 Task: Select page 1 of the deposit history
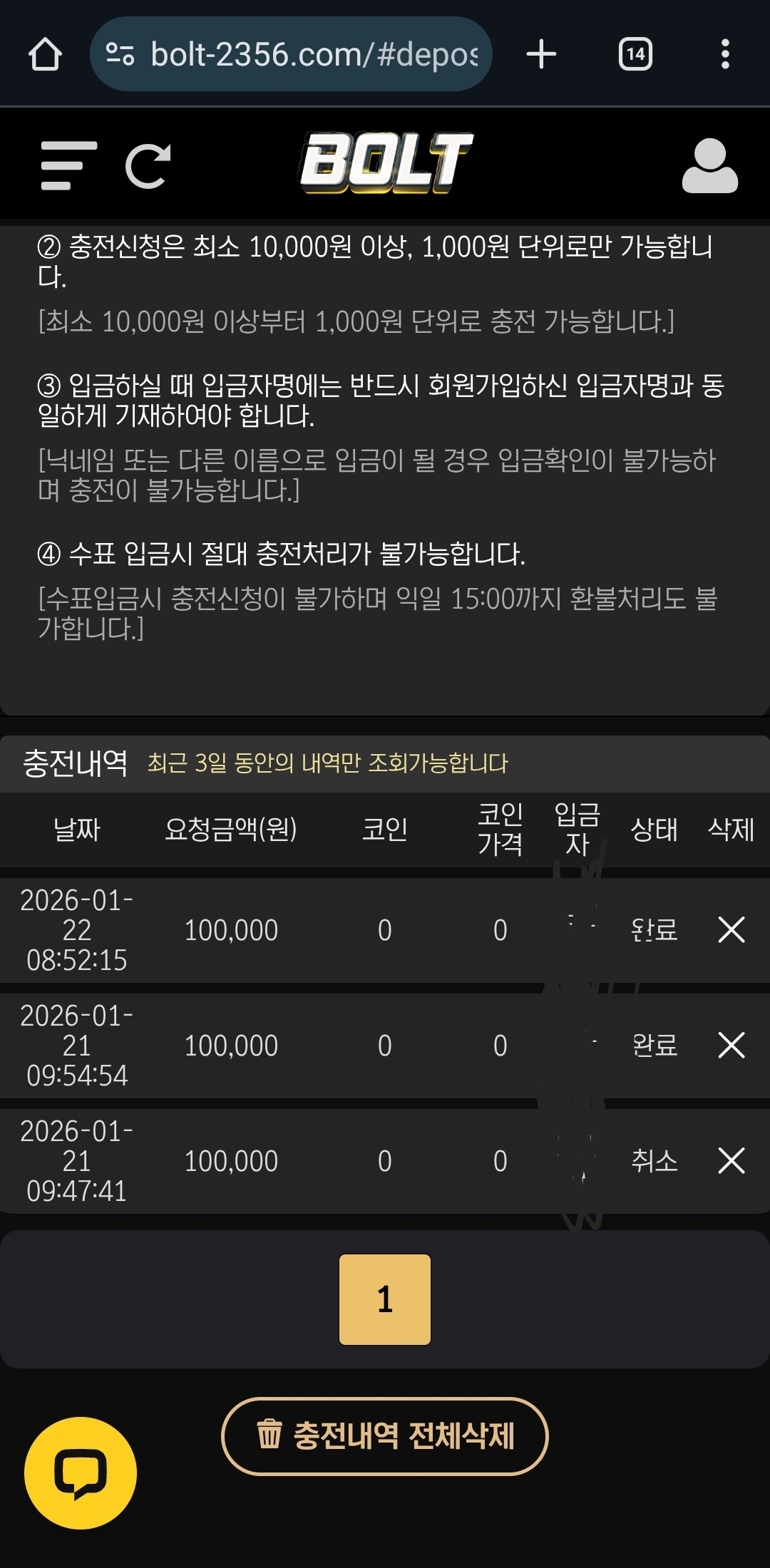[x=385, y=1299]
